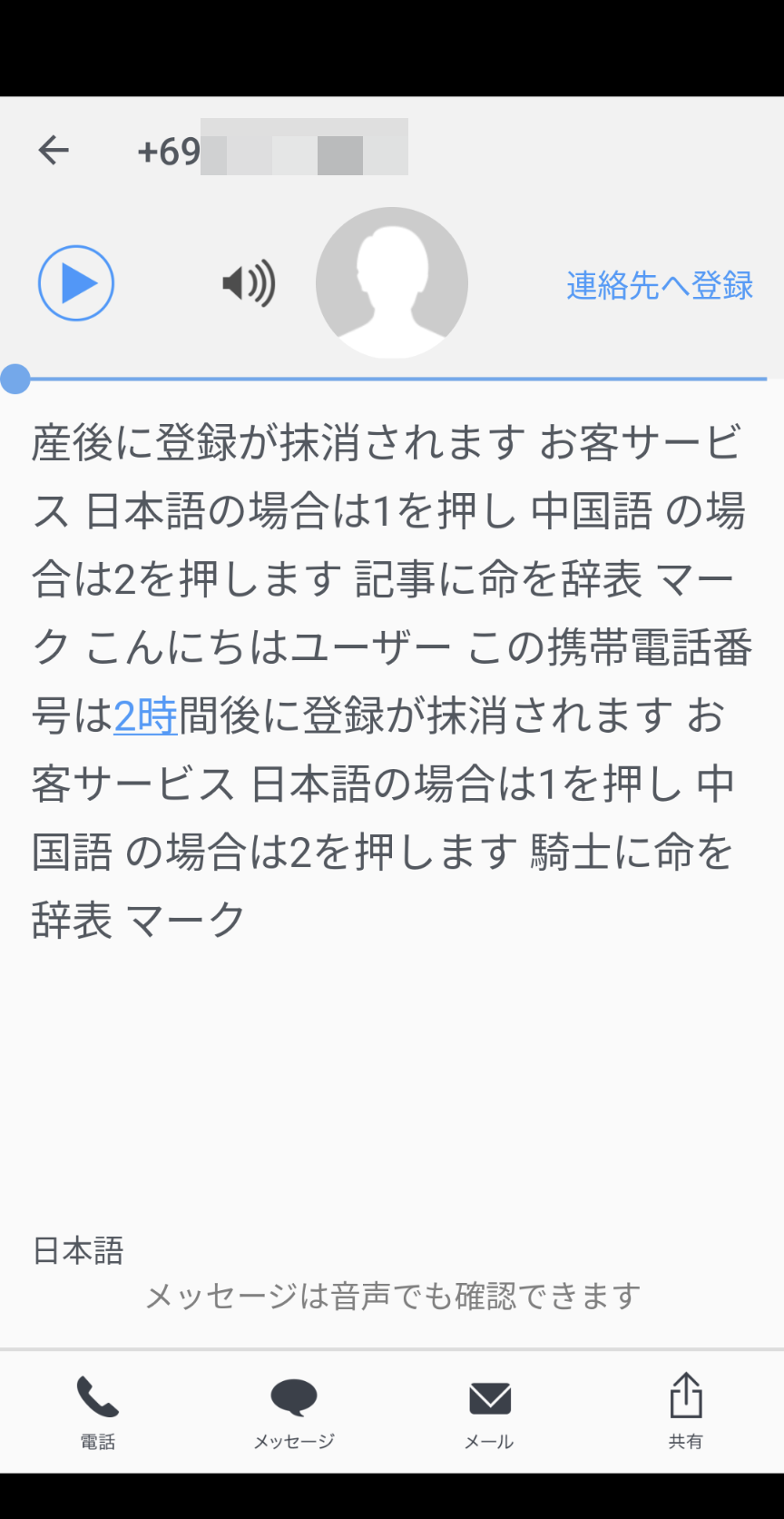The image size is (784, 1519).
Task: Tap the blue playhead dot
Action: [15, 379]
